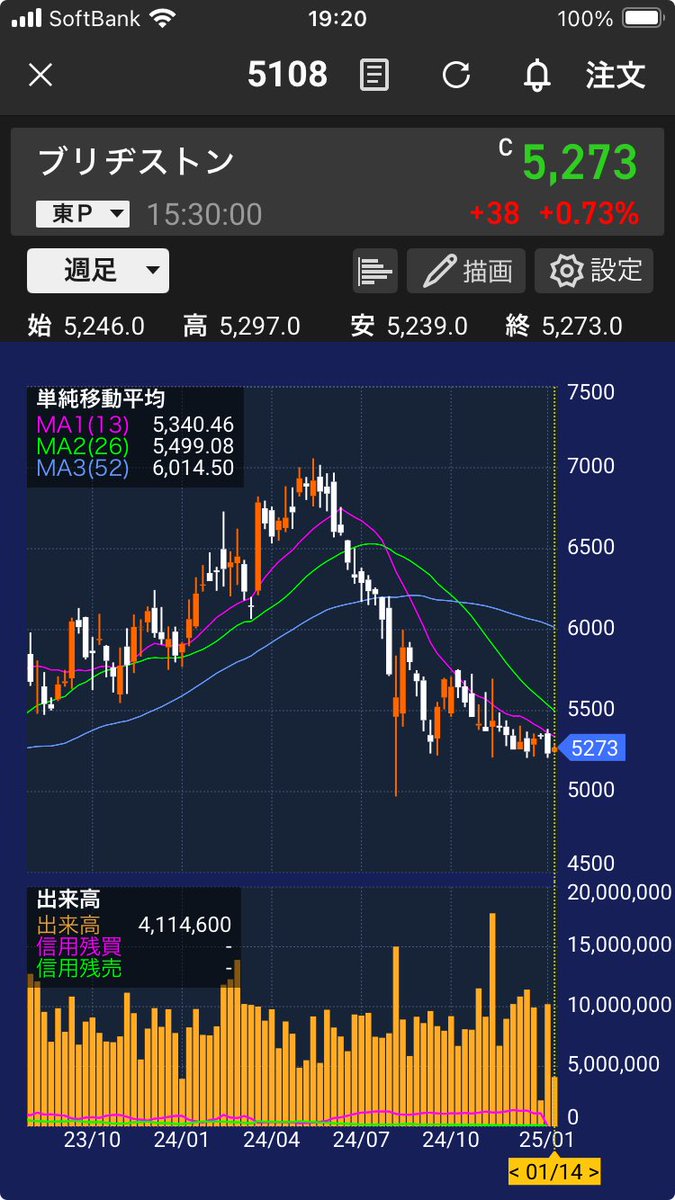The width and height of the screenshot is (675, 1200).
Task: Refresh the stock quote
Action: (x=456, y=75)
